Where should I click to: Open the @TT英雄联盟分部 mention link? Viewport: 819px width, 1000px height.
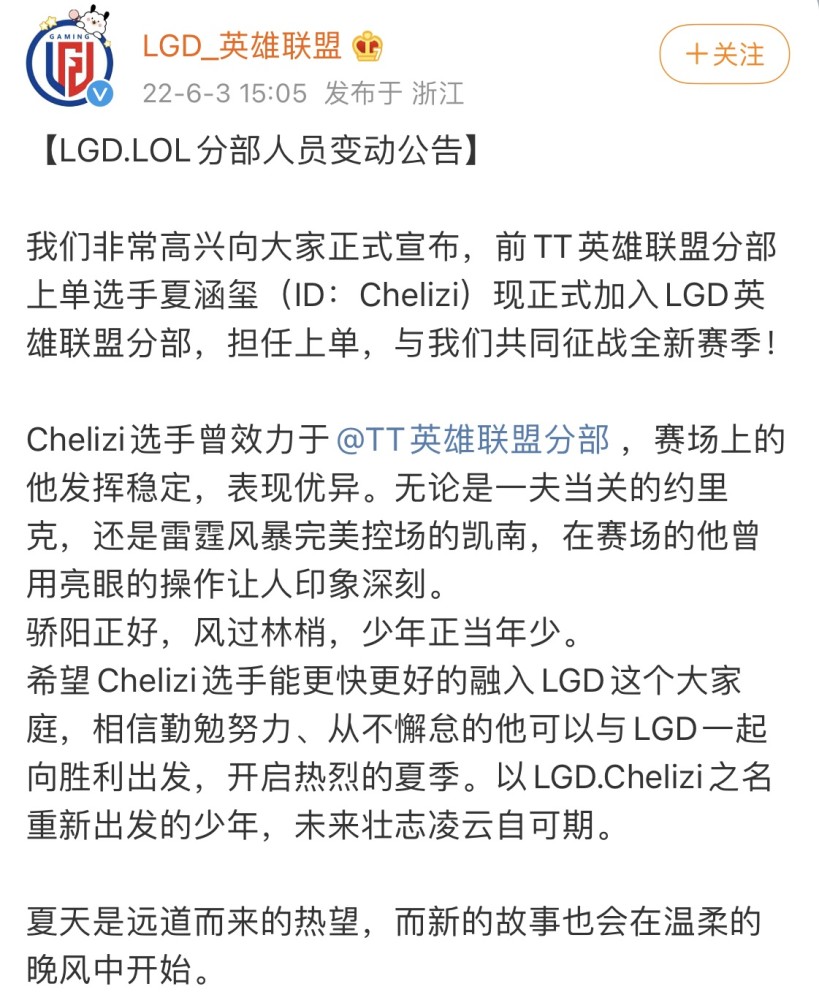coord(472,438)
